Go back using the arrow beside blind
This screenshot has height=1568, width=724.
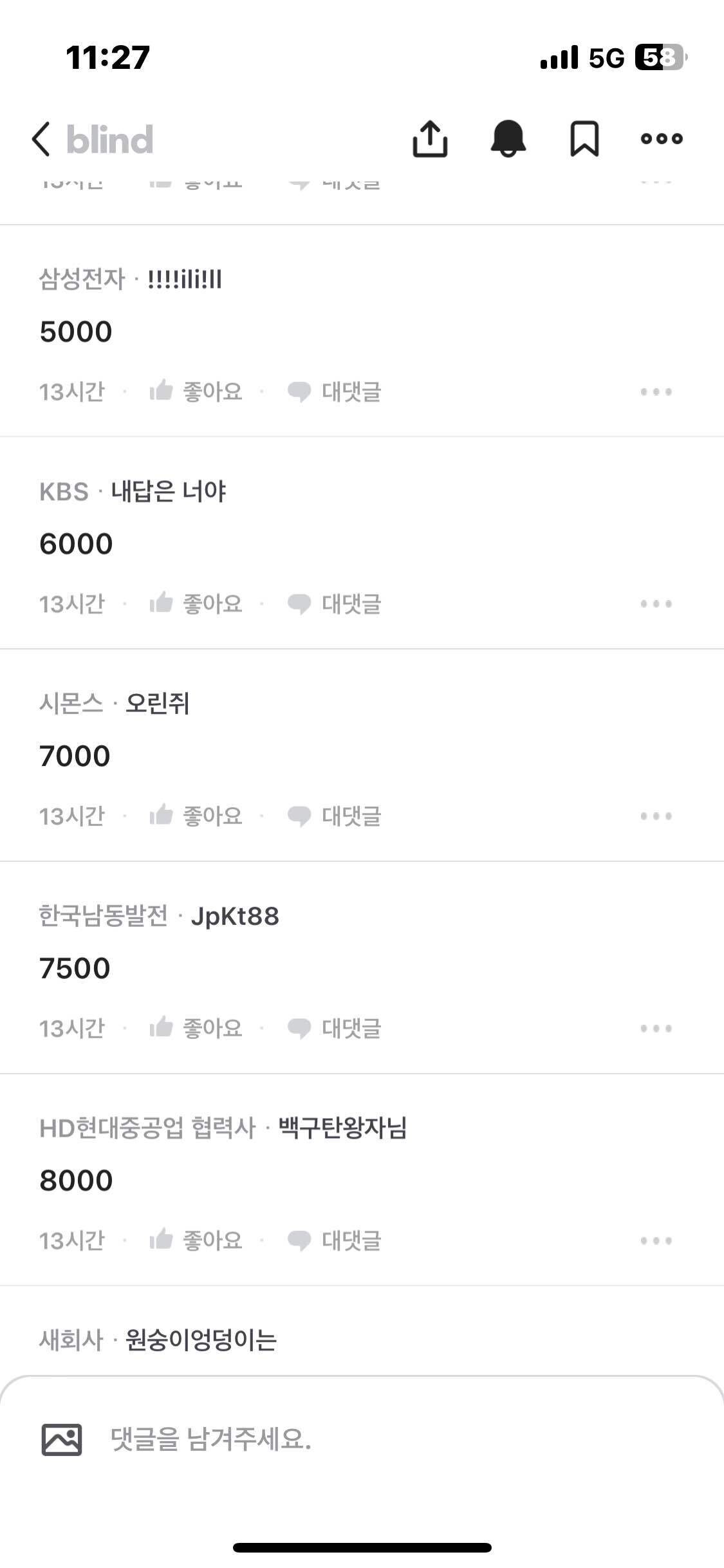click(41, 139)
